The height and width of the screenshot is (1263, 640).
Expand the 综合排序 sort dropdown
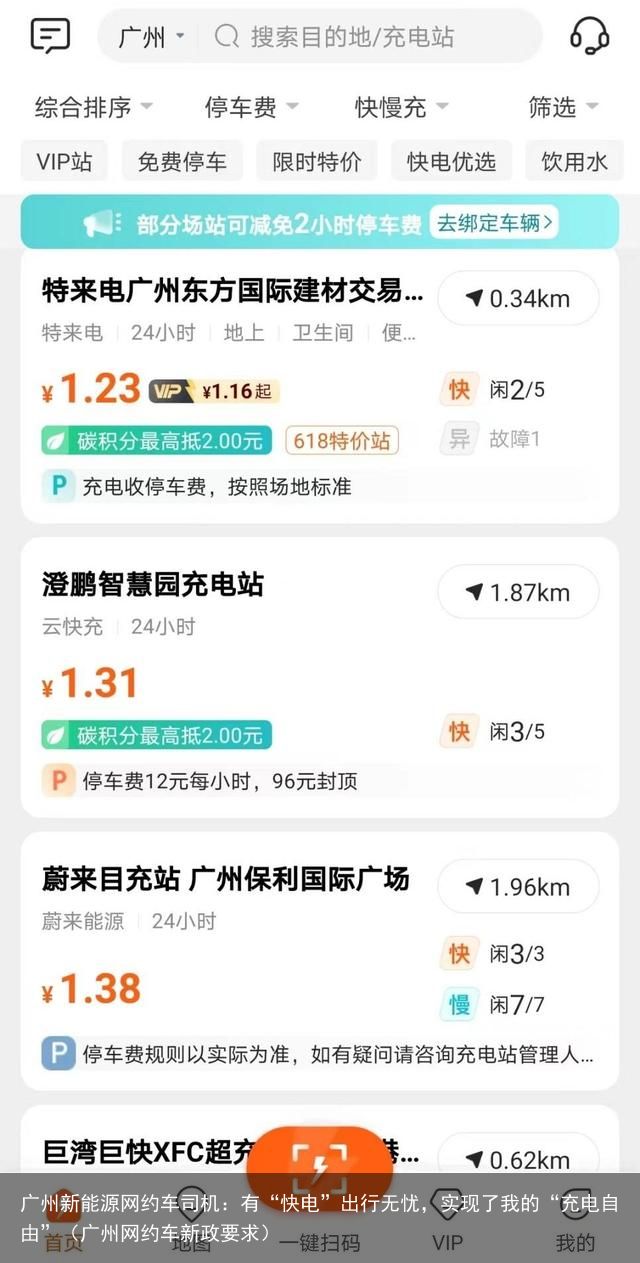click(x=93, y=107)
